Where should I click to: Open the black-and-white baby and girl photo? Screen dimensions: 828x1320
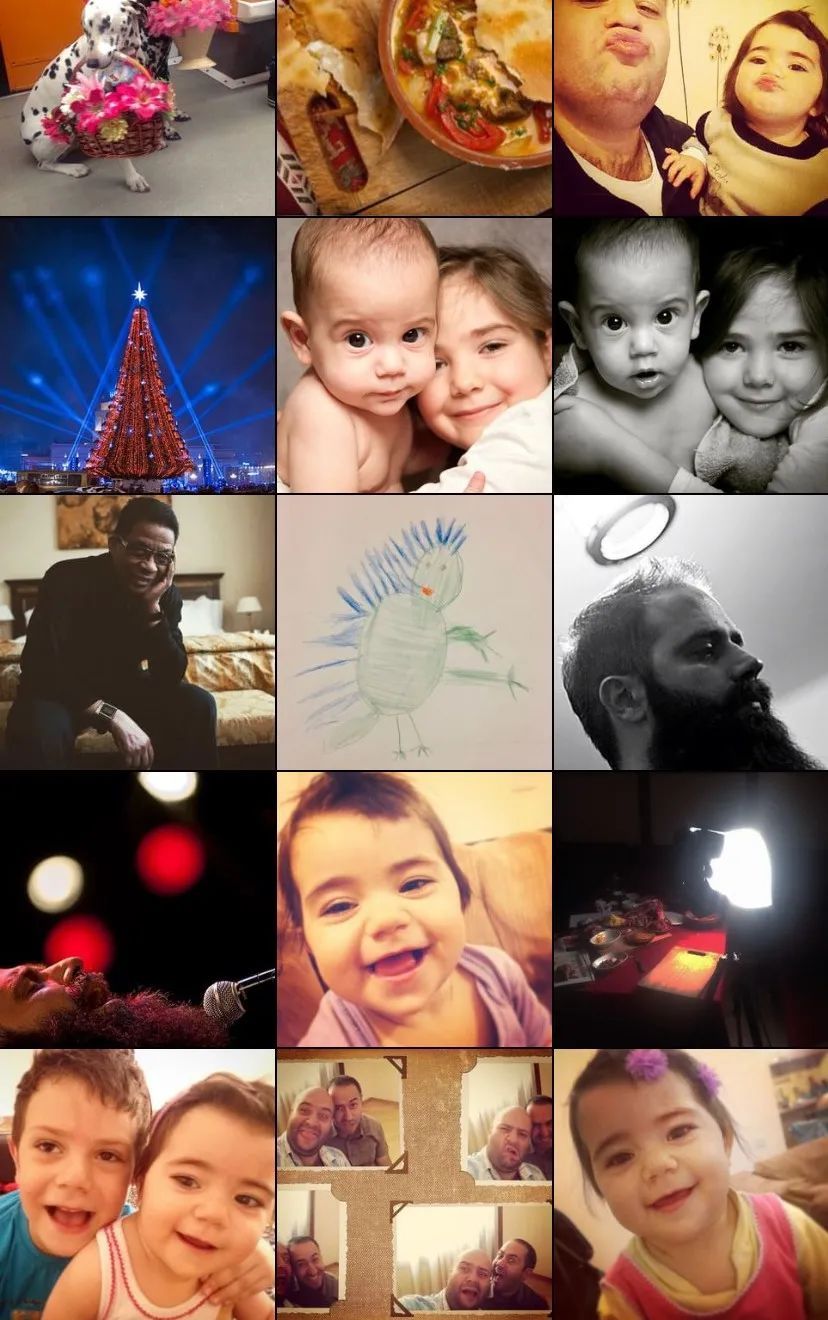pos(690,355)
